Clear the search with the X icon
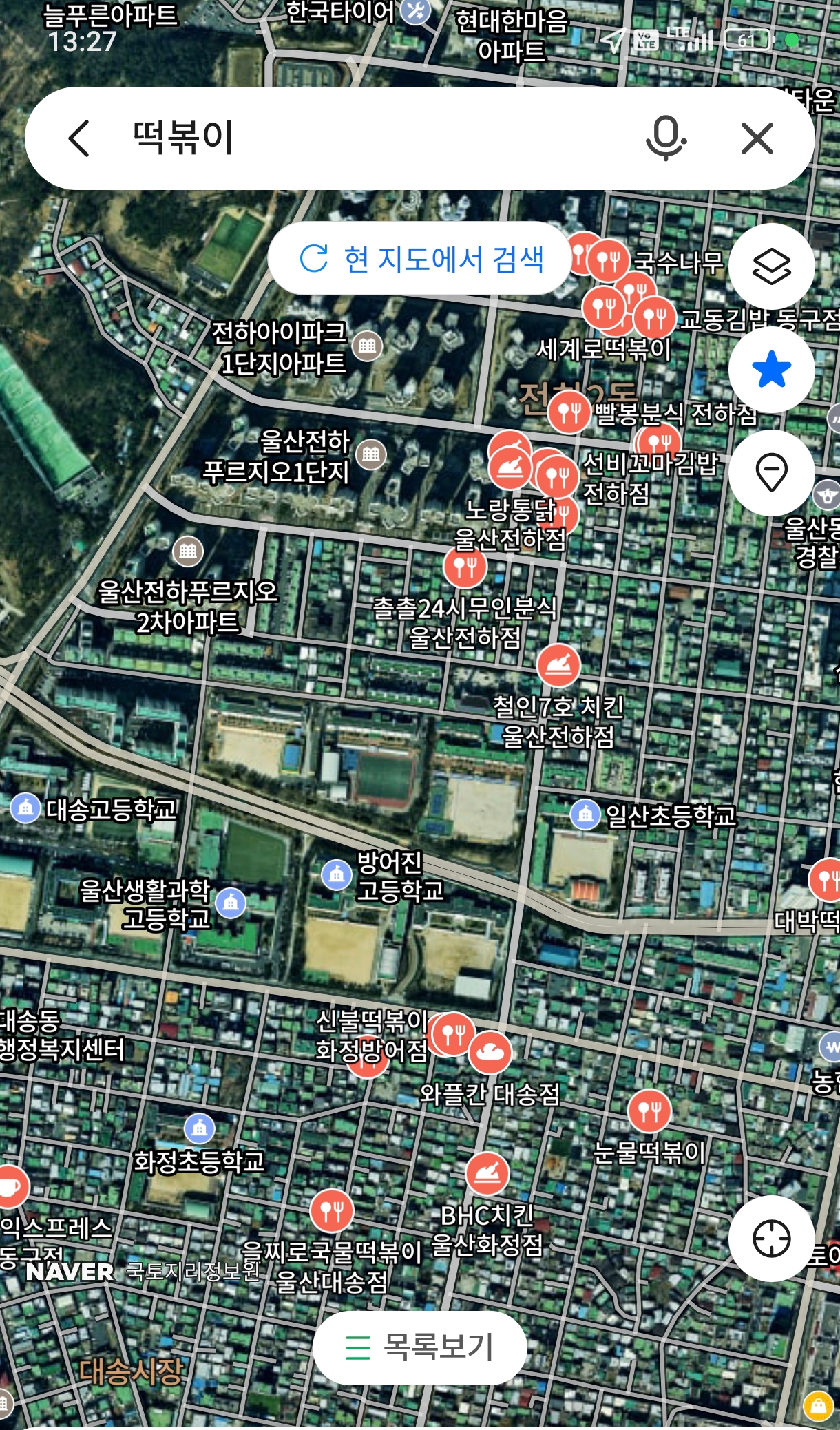The height and width of the screenshot is (1430, 840). [x=757, y=138]
